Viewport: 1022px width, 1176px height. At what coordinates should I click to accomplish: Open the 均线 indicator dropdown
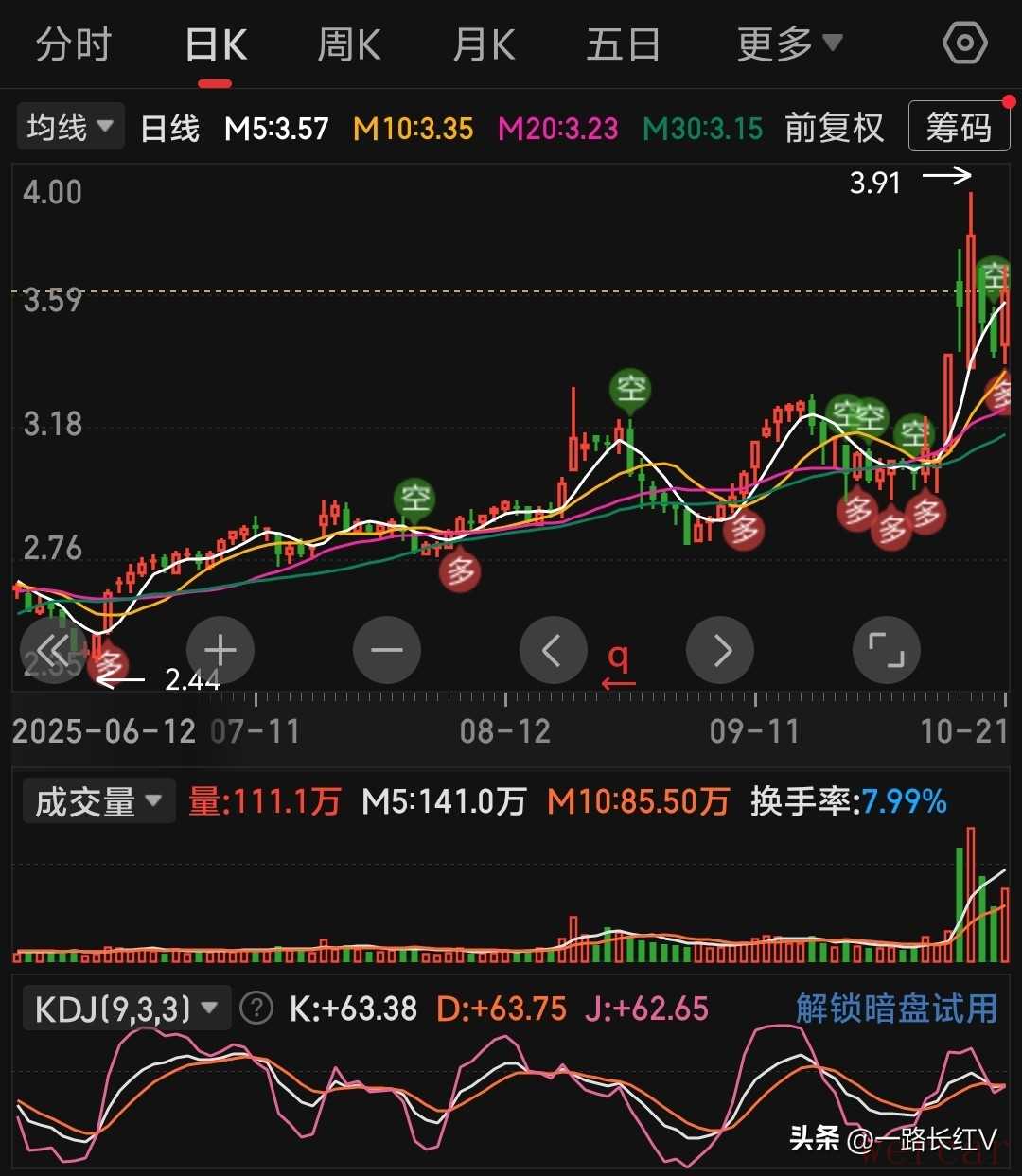[70, 127]
